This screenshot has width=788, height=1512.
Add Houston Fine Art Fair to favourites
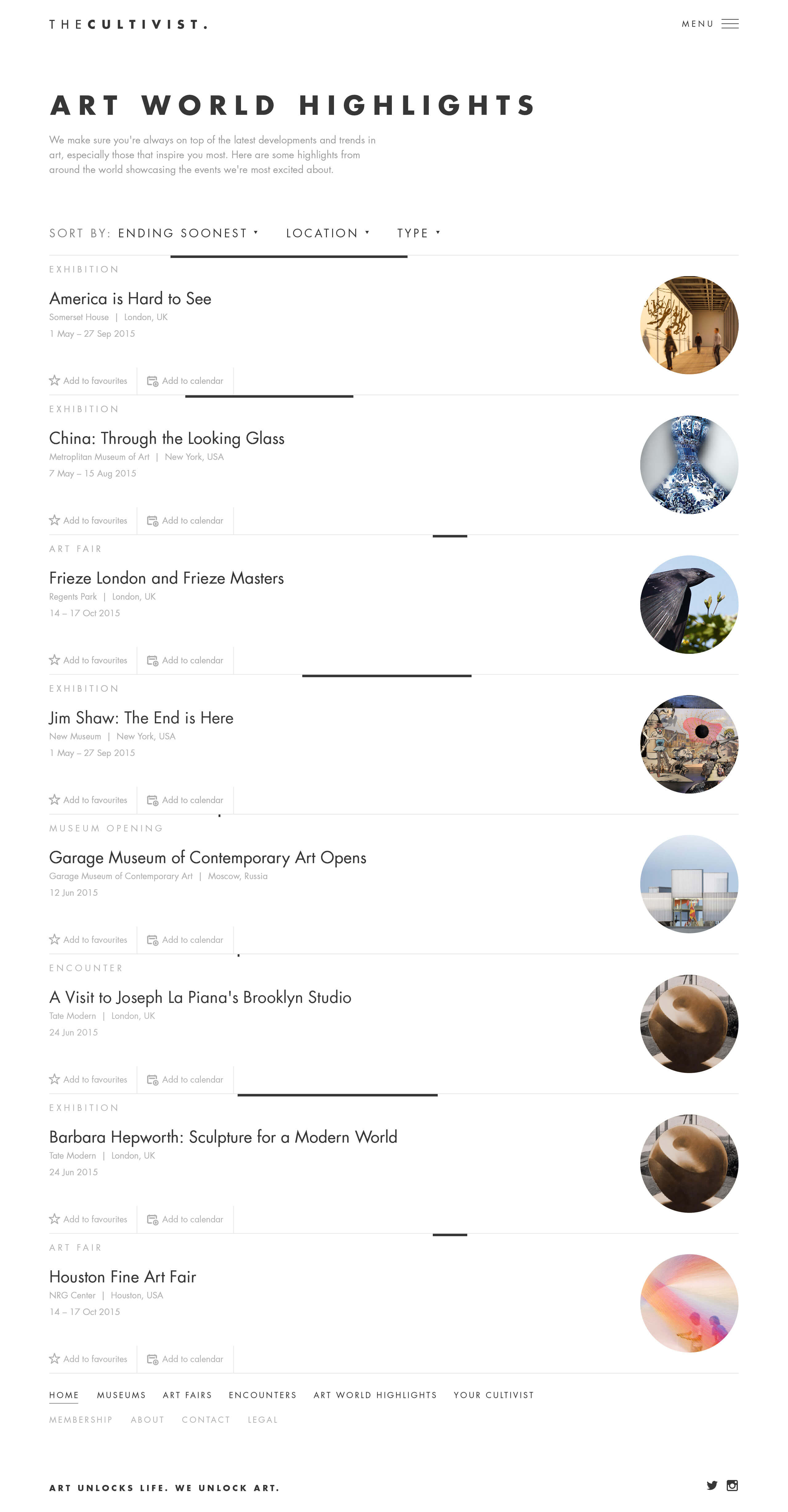coord(88,1359)
